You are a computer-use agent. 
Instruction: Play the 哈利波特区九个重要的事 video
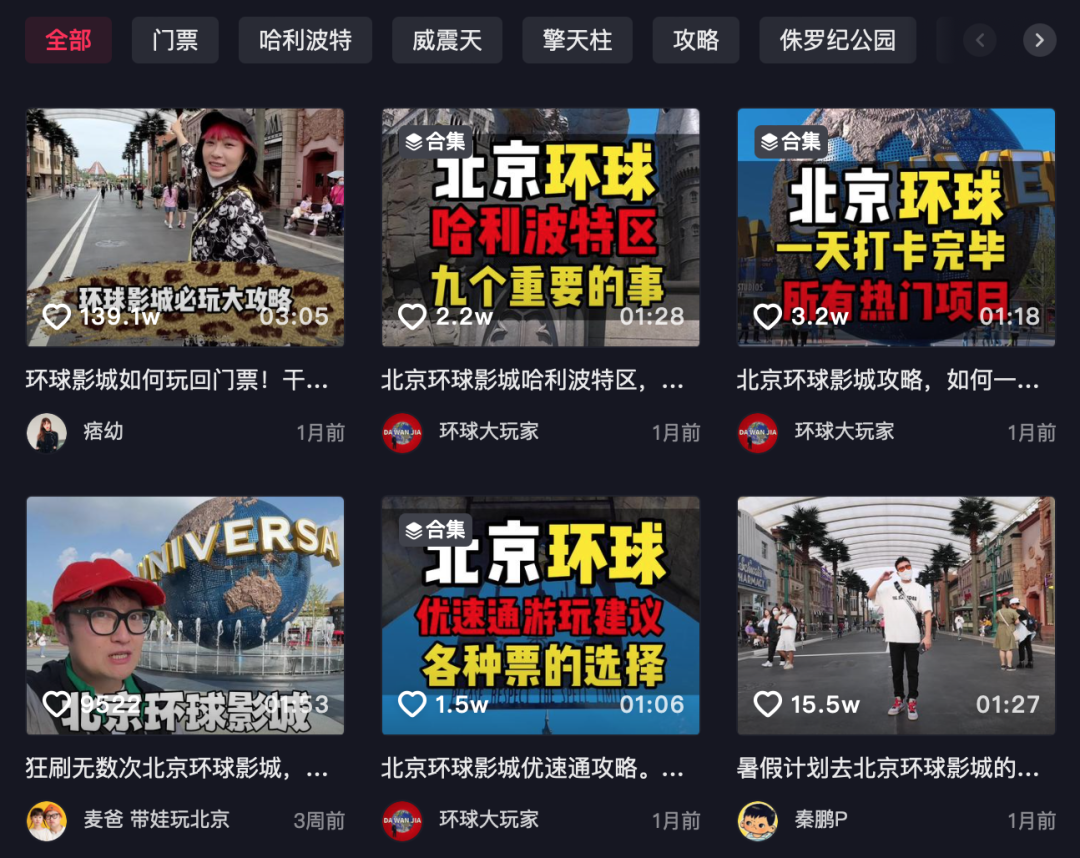click(540, 227)
